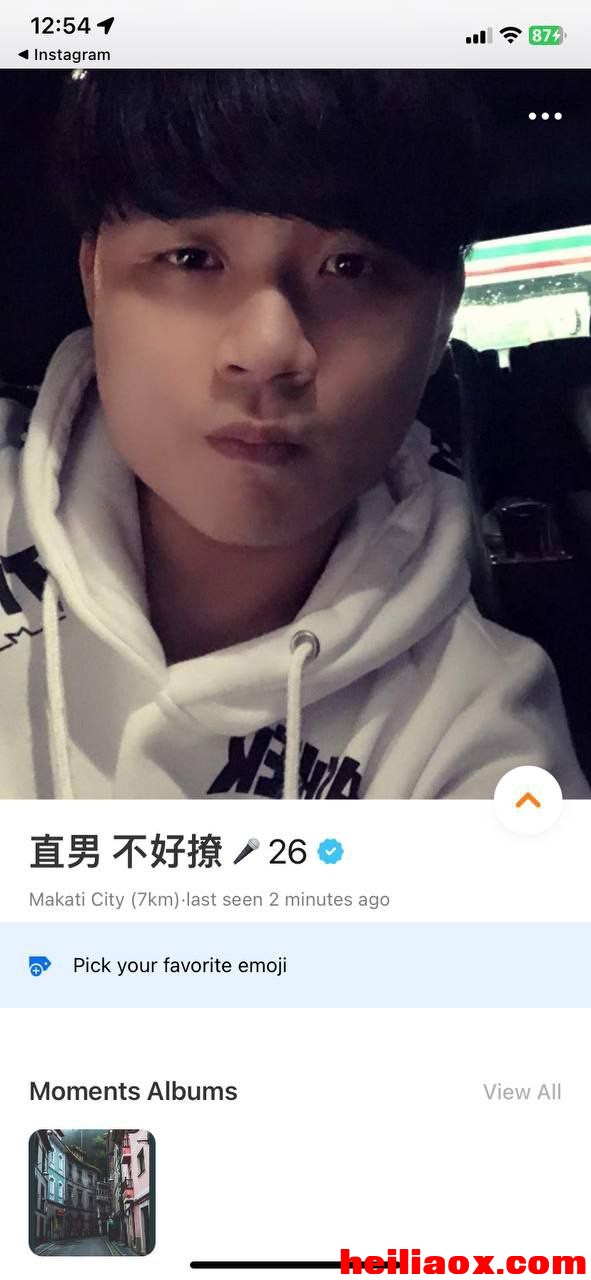
Task: Open the three-dot overflow menu
Action: point(545,116)
